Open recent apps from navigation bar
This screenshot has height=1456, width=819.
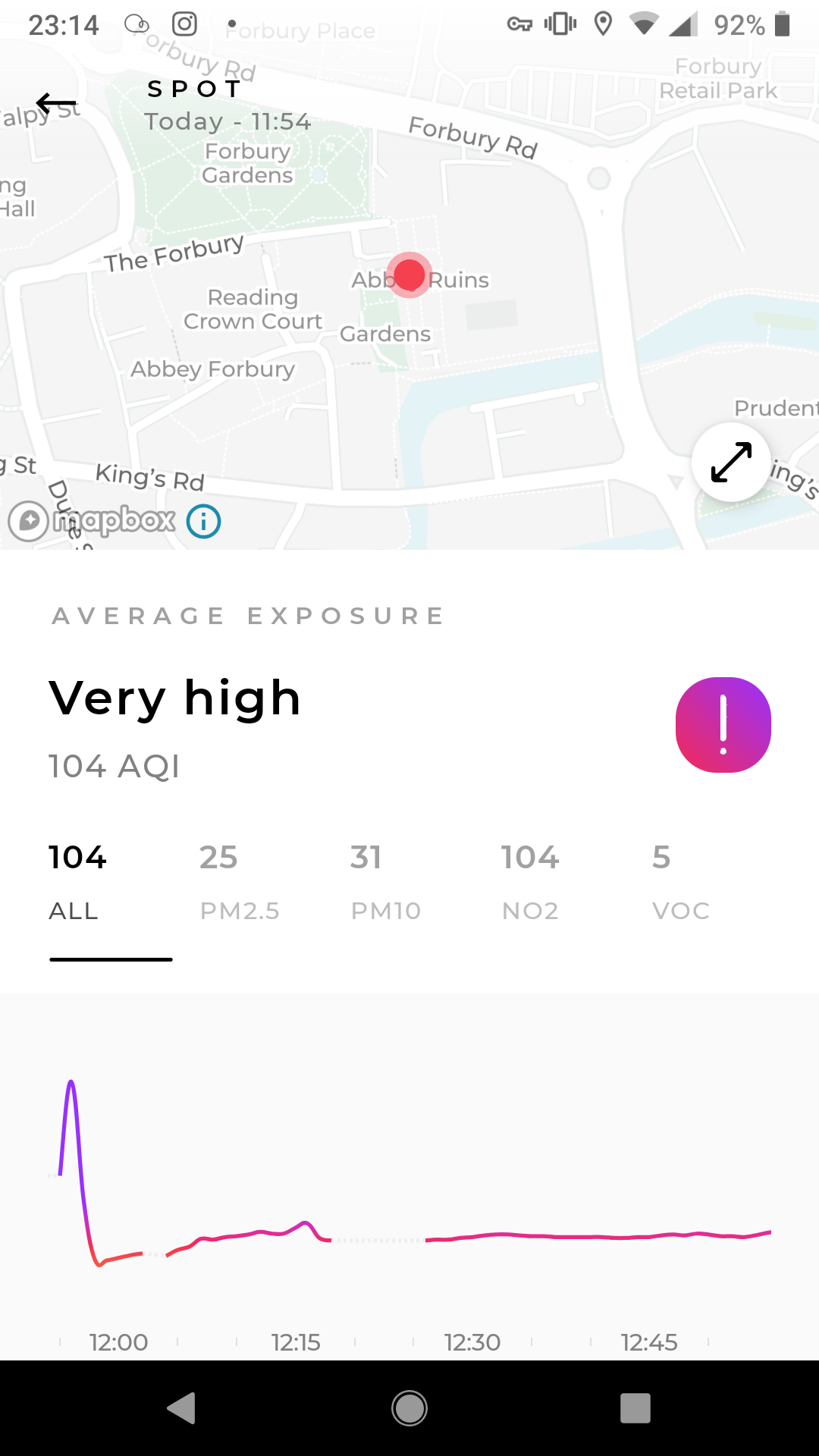click(x=635, y=1408)
